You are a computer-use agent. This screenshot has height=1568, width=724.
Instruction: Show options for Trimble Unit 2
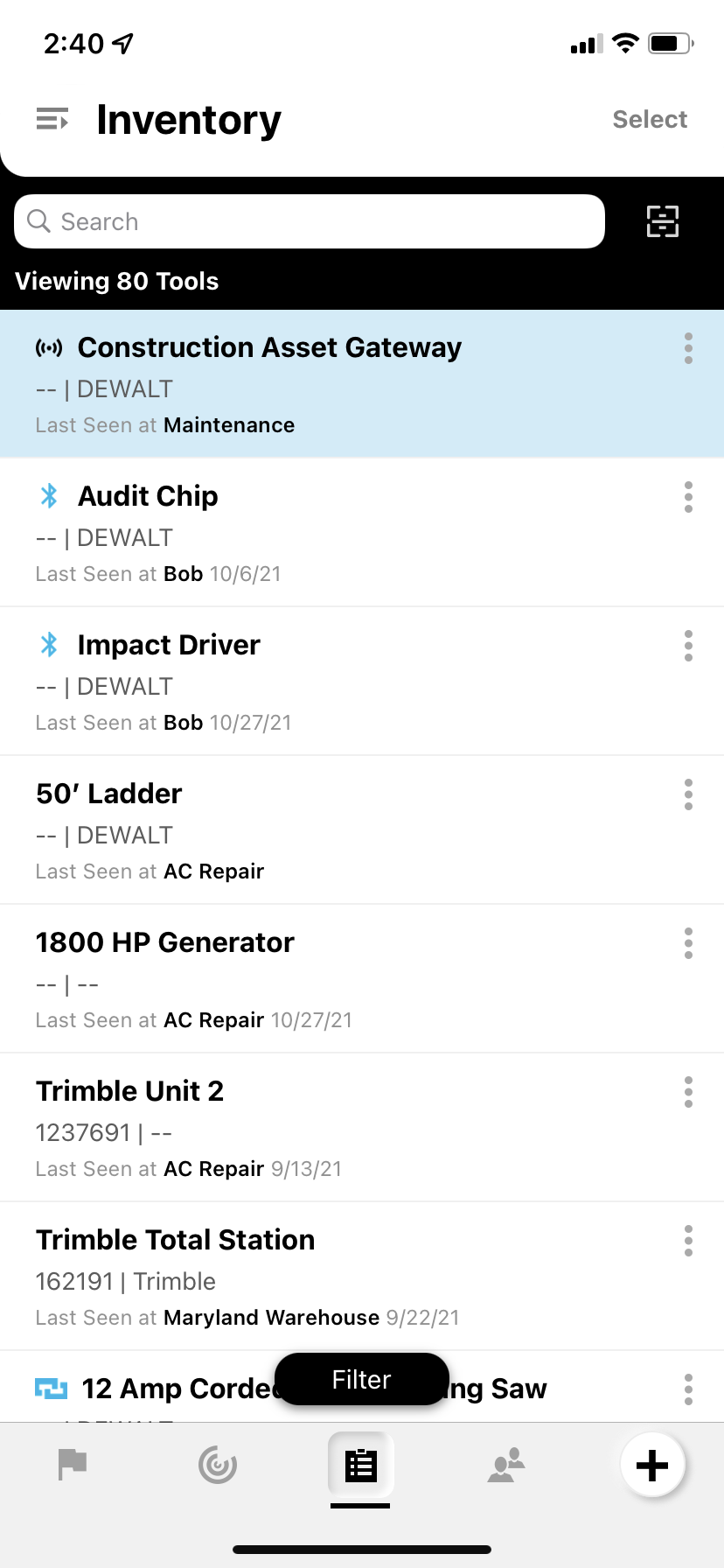(689, 1092)
